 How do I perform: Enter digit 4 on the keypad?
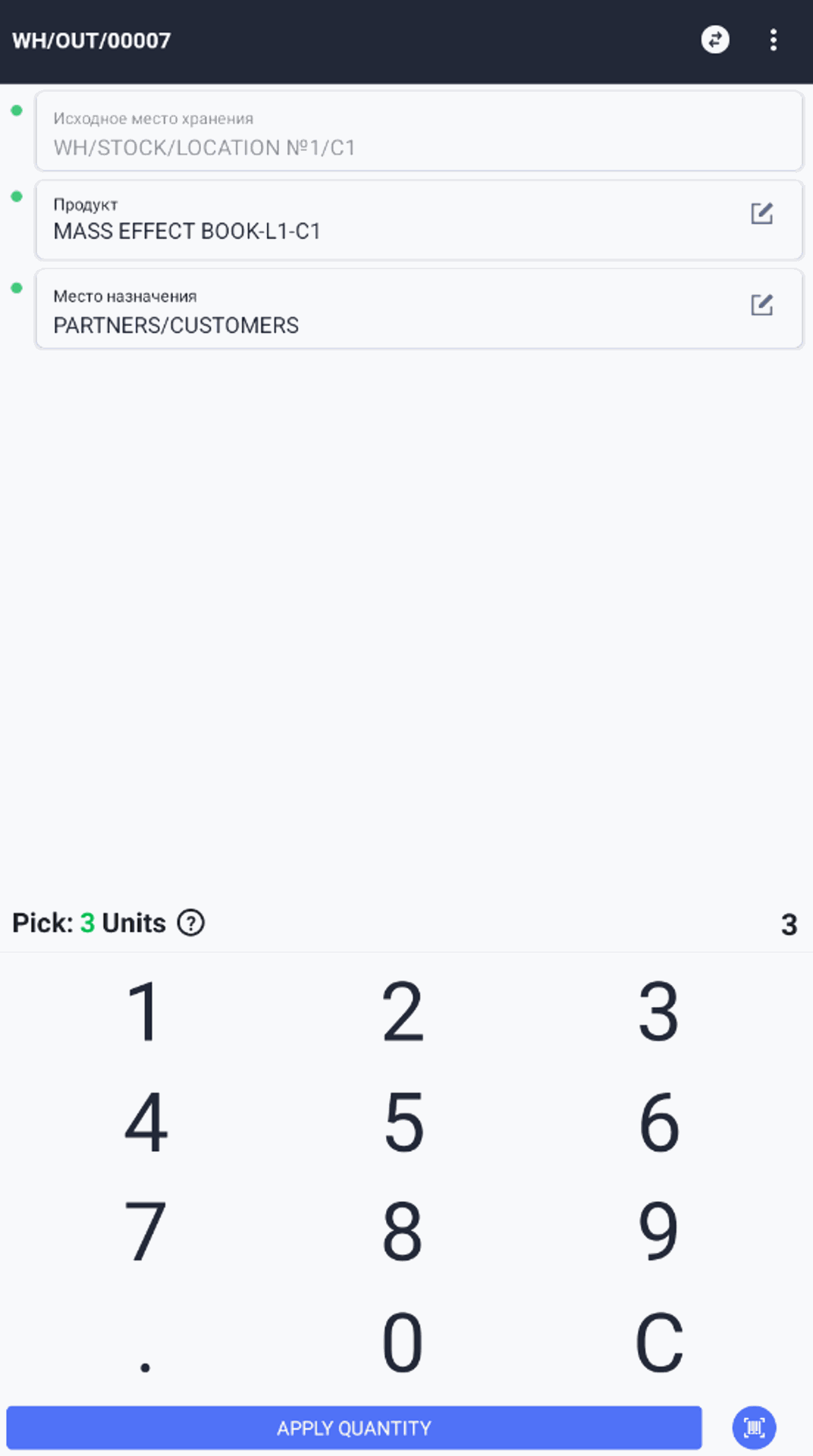[144, 1122]
